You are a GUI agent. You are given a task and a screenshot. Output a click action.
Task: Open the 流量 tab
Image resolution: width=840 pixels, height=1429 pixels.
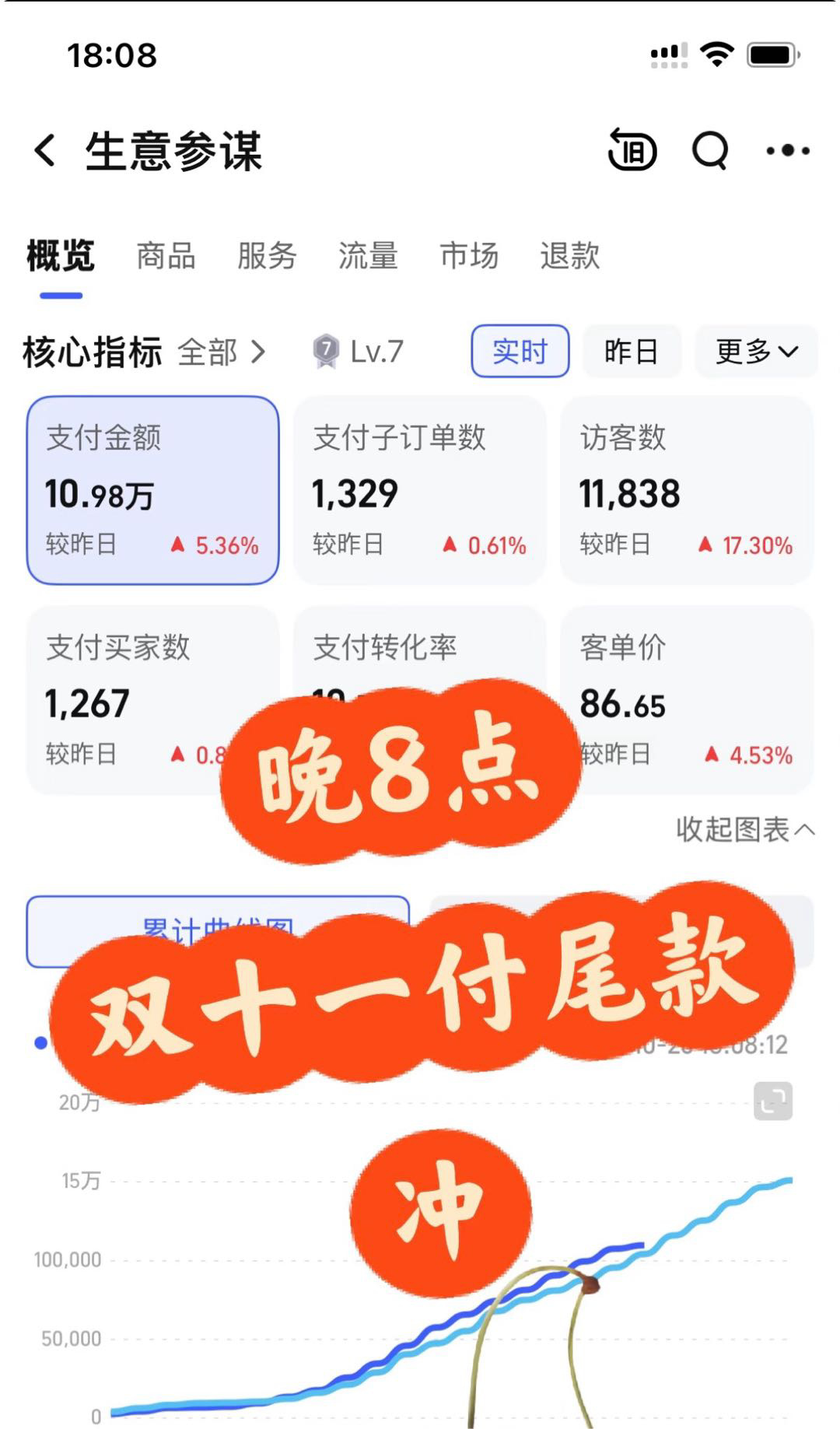pyautogui.click(x=368, y=256)
